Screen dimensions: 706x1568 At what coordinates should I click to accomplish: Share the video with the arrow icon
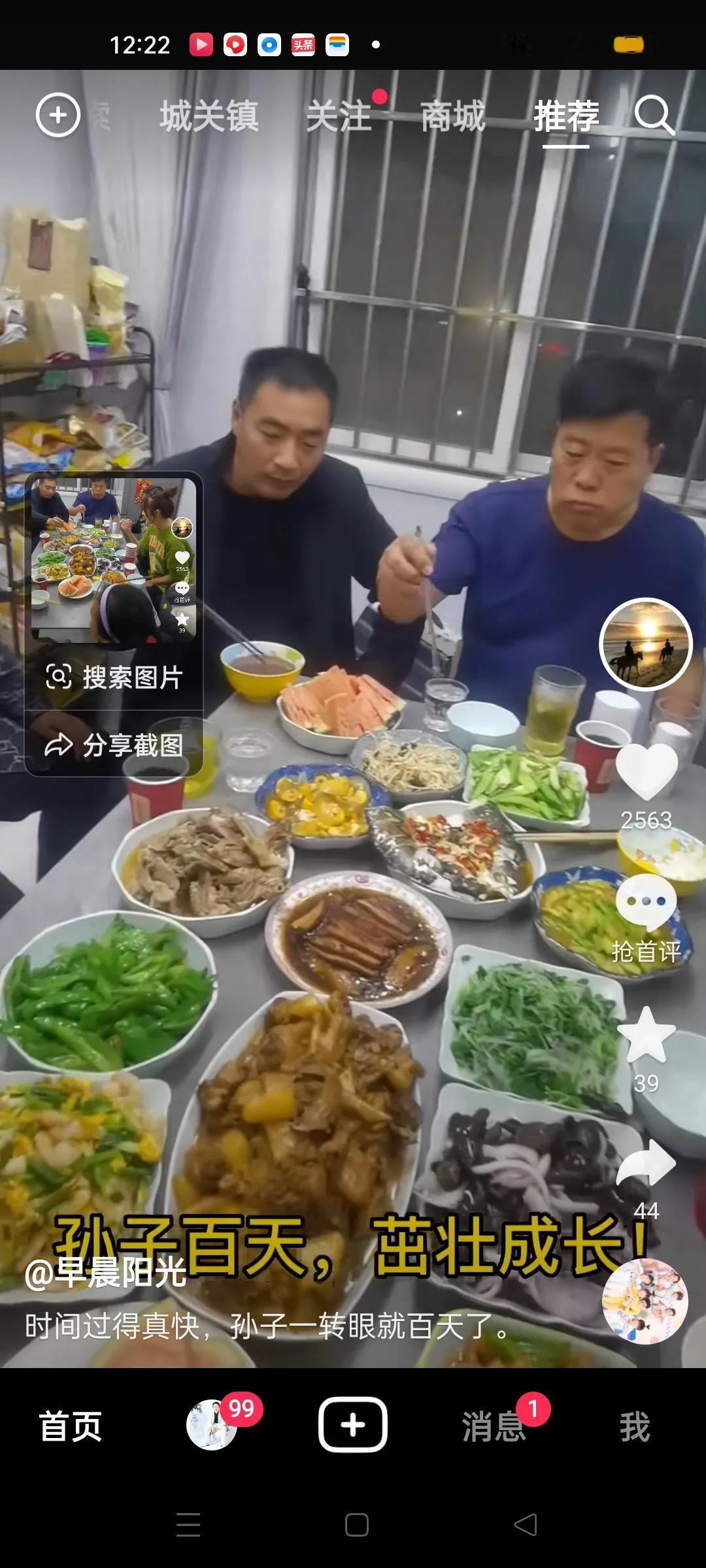(646, 1164)
